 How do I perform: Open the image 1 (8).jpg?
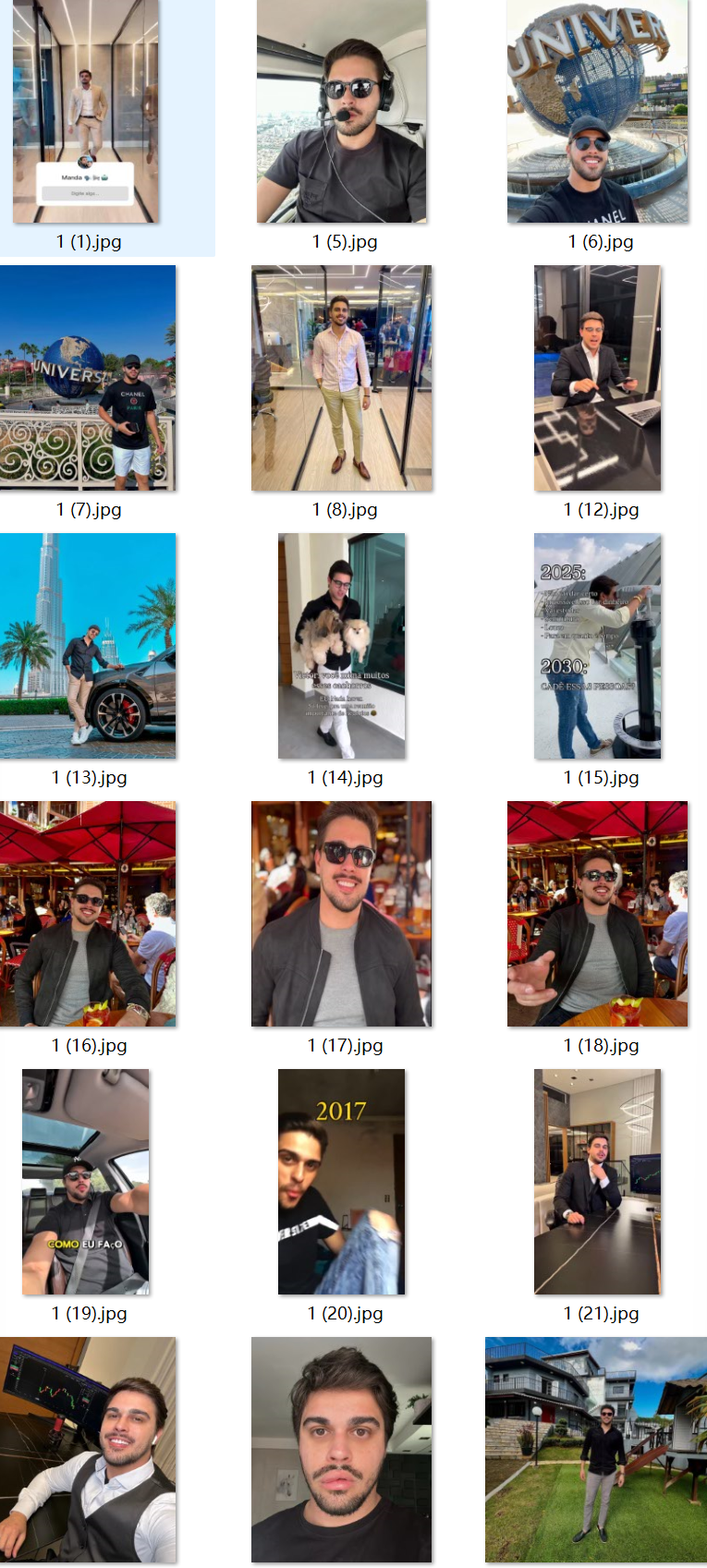point(342,378)
